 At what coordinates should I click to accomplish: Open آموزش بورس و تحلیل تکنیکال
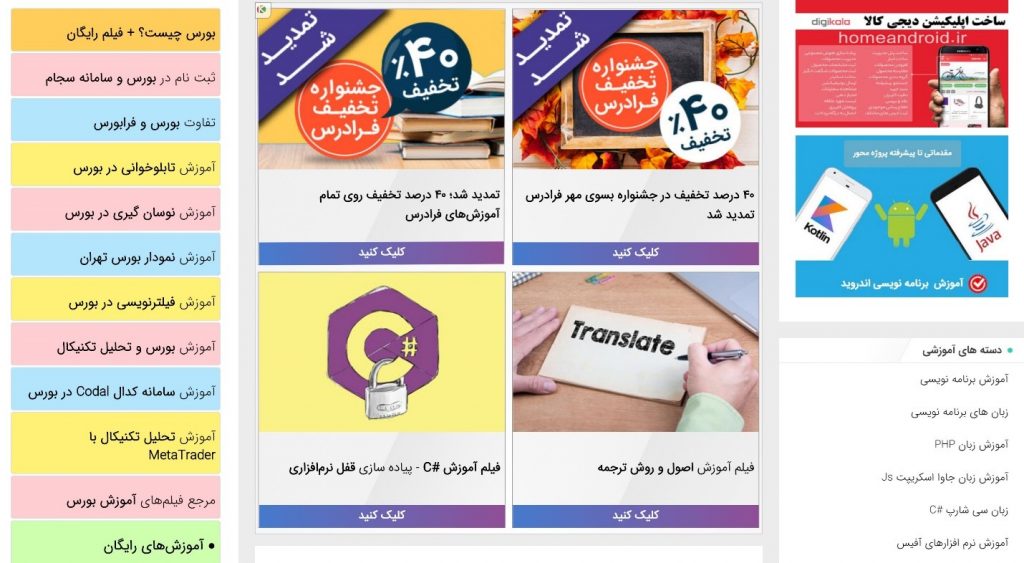pyautogui.click(x=136, y=347)
